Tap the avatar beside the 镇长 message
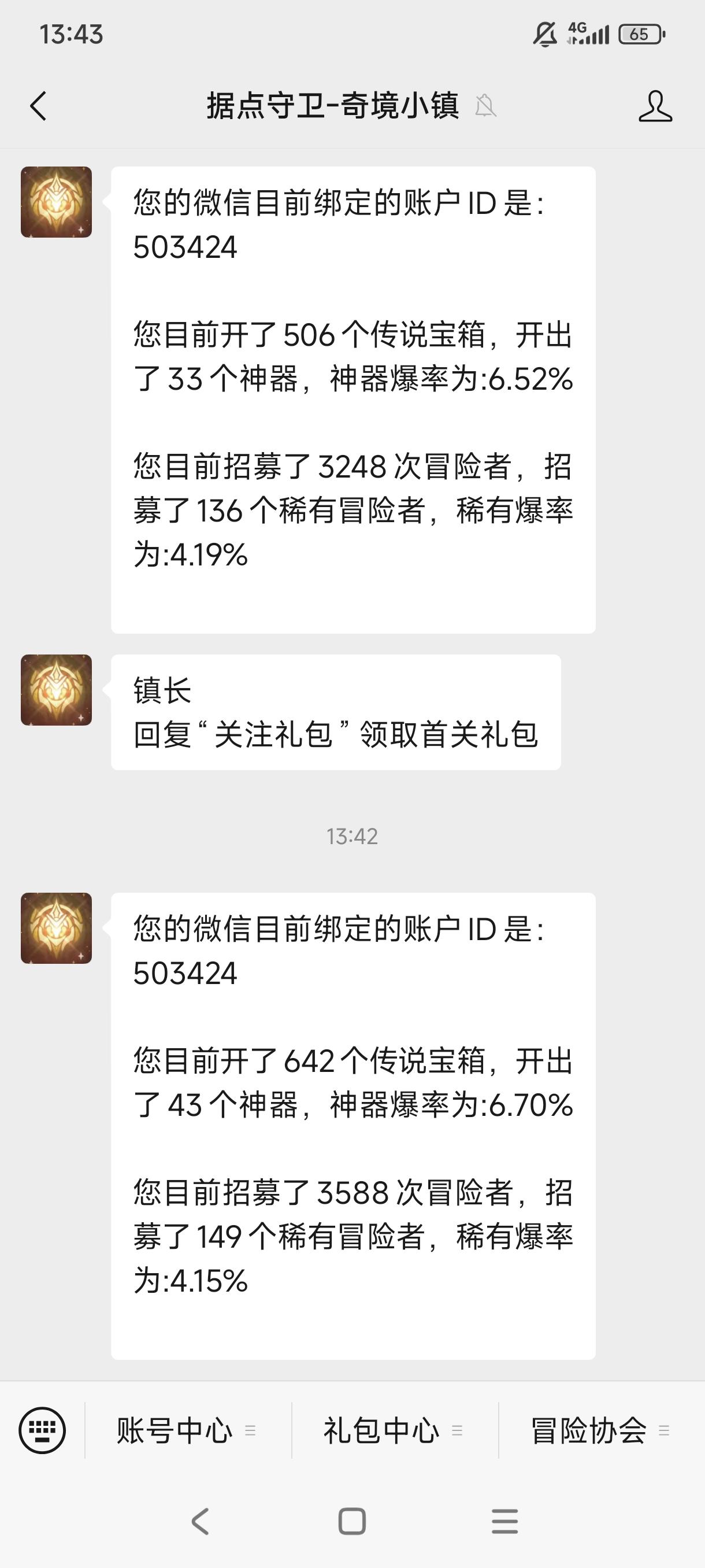 click(x=56, y=690)
